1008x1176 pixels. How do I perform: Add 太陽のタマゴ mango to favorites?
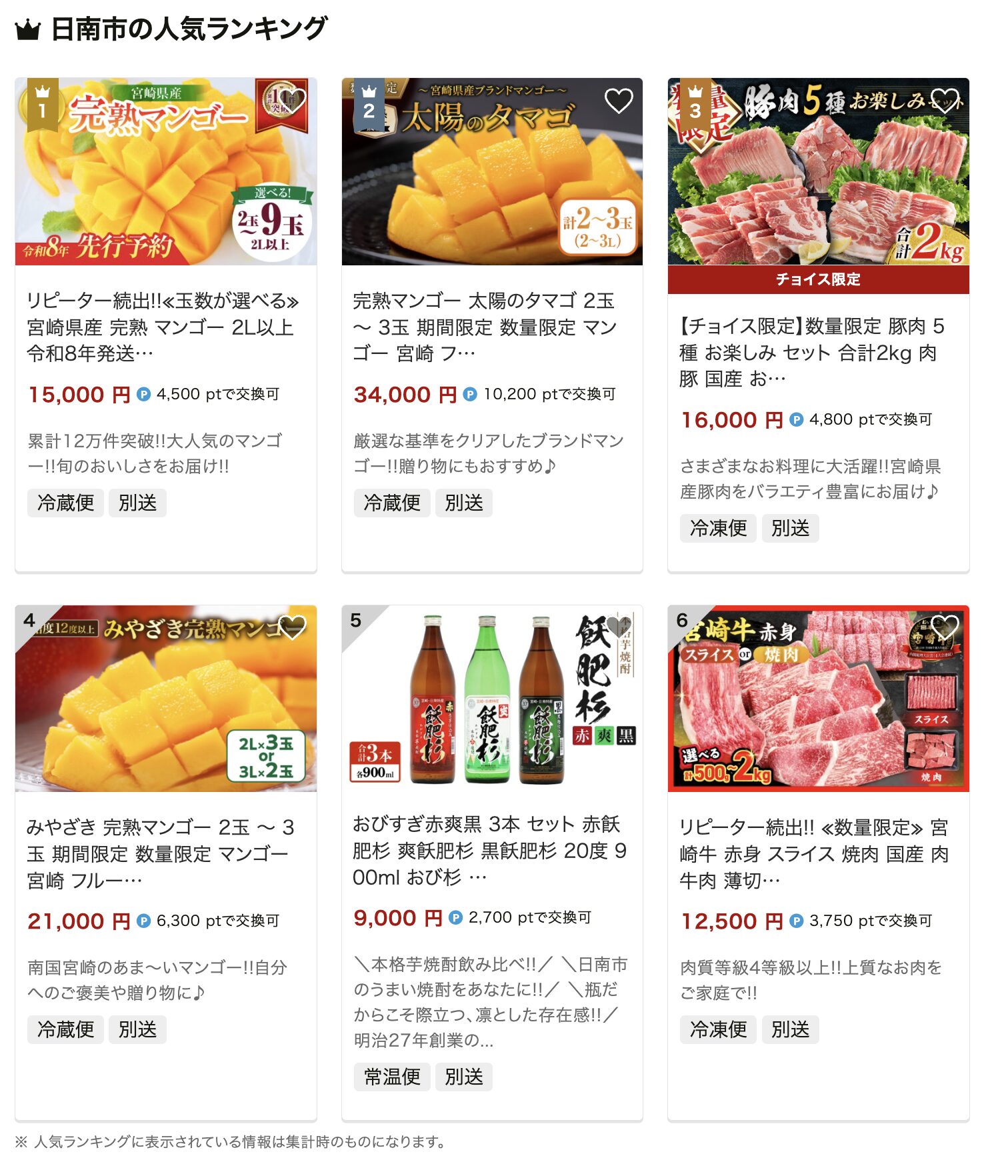618,101
